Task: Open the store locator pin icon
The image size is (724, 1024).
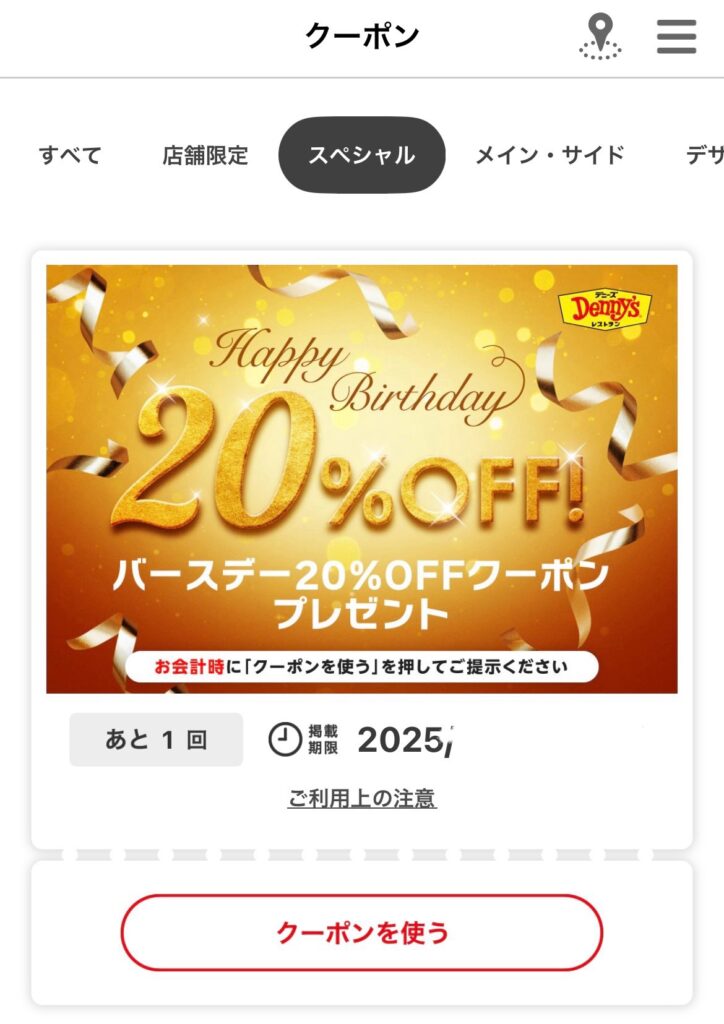Action: pos(600,36)
